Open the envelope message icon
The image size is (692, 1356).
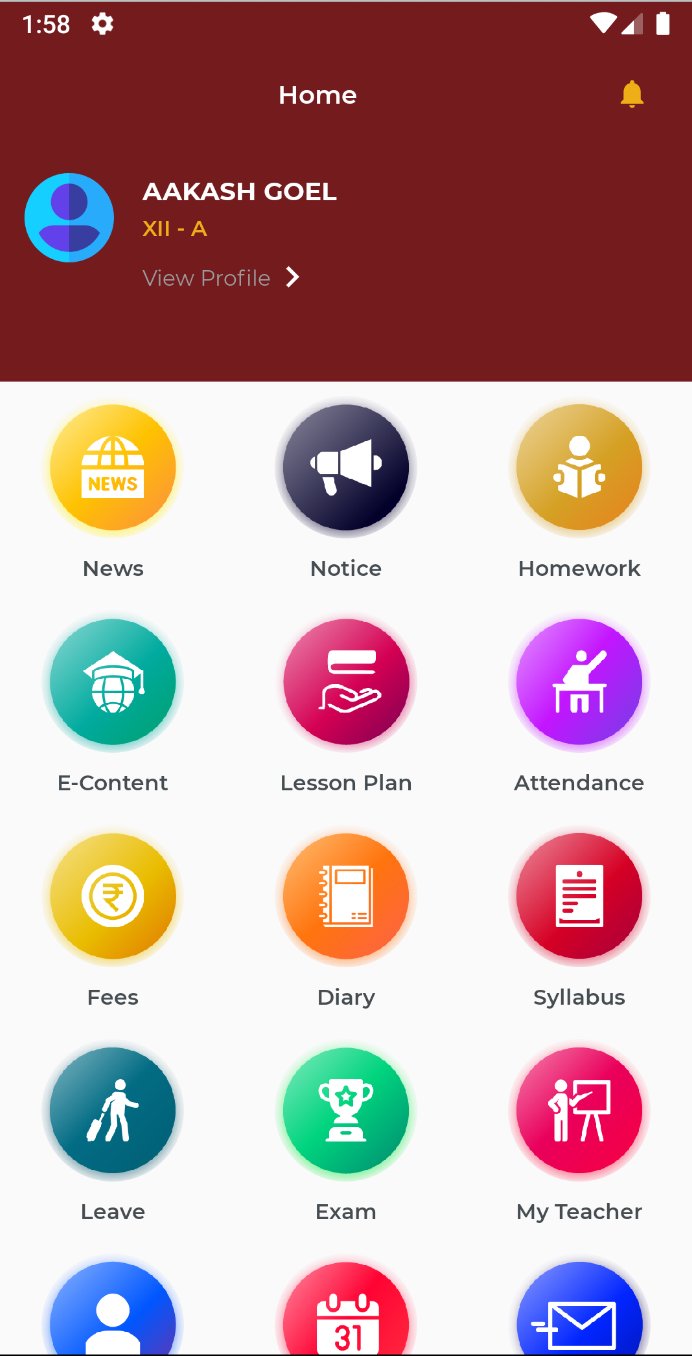tap(579, 1310)
